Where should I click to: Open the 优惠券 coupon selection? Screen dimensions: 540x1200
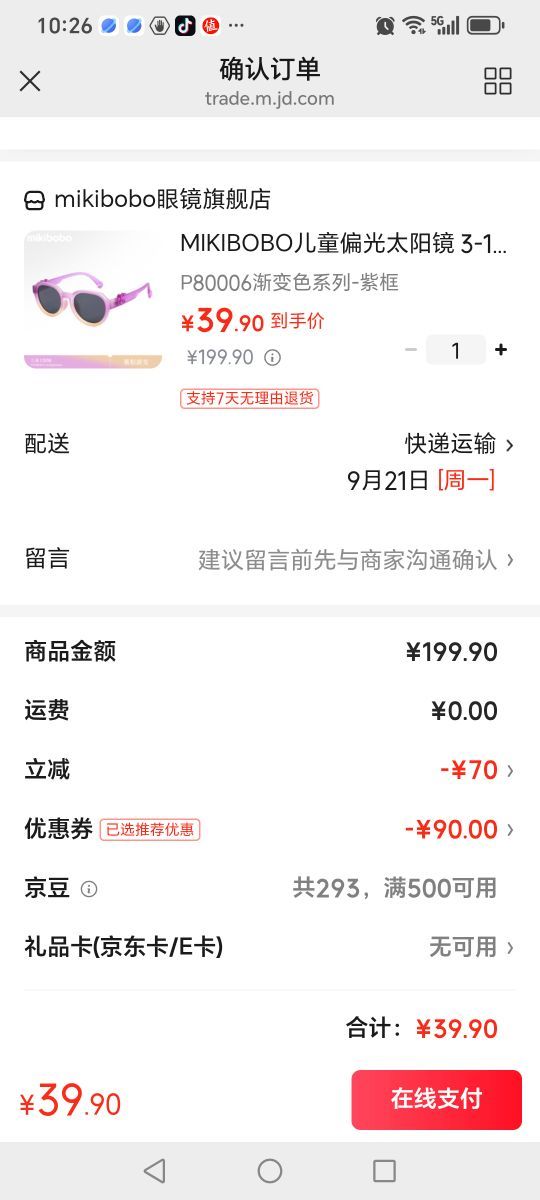270,829
